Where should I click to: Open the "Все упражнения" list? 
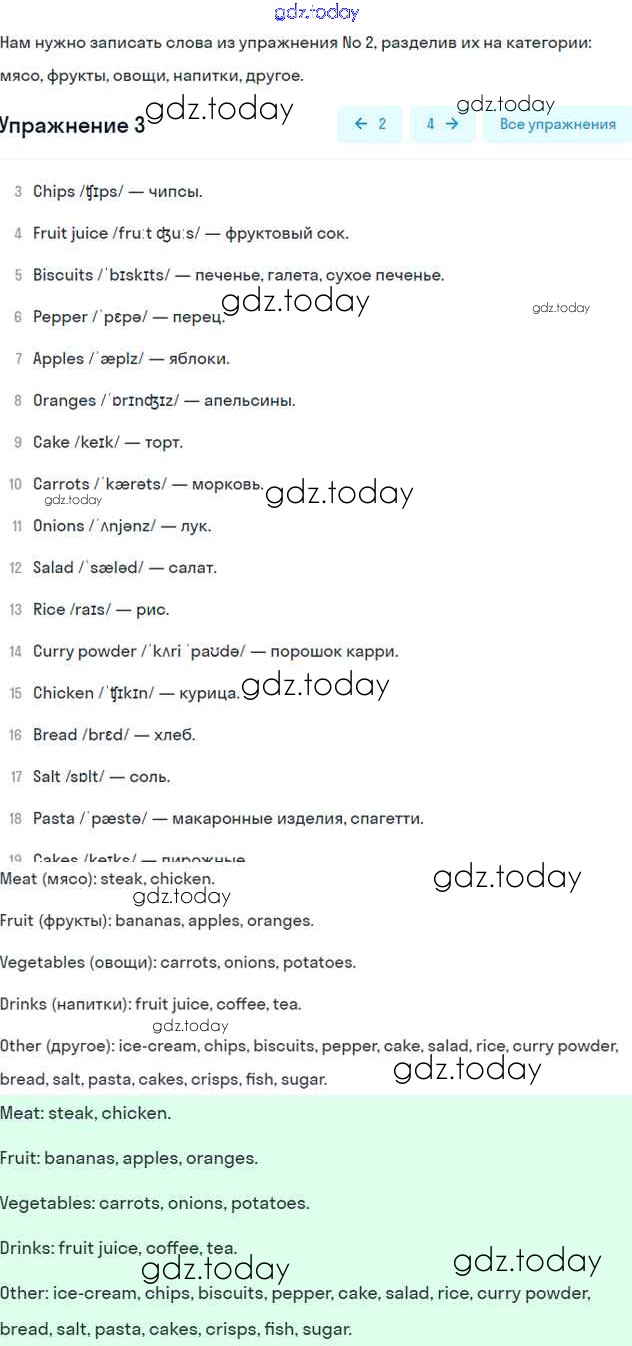(557, 125)
